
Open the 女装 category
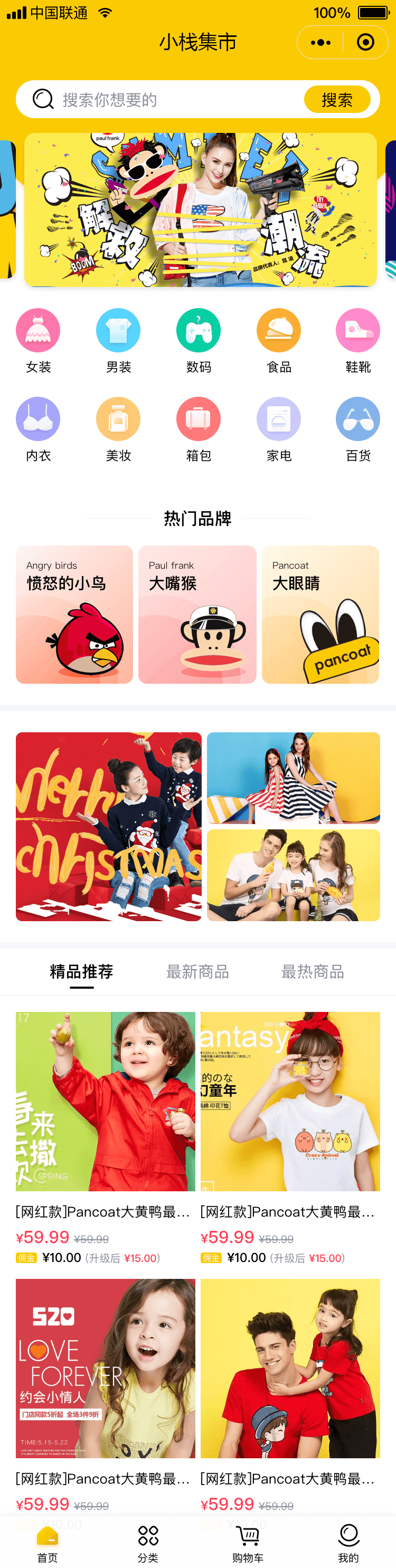click(38, 341)
